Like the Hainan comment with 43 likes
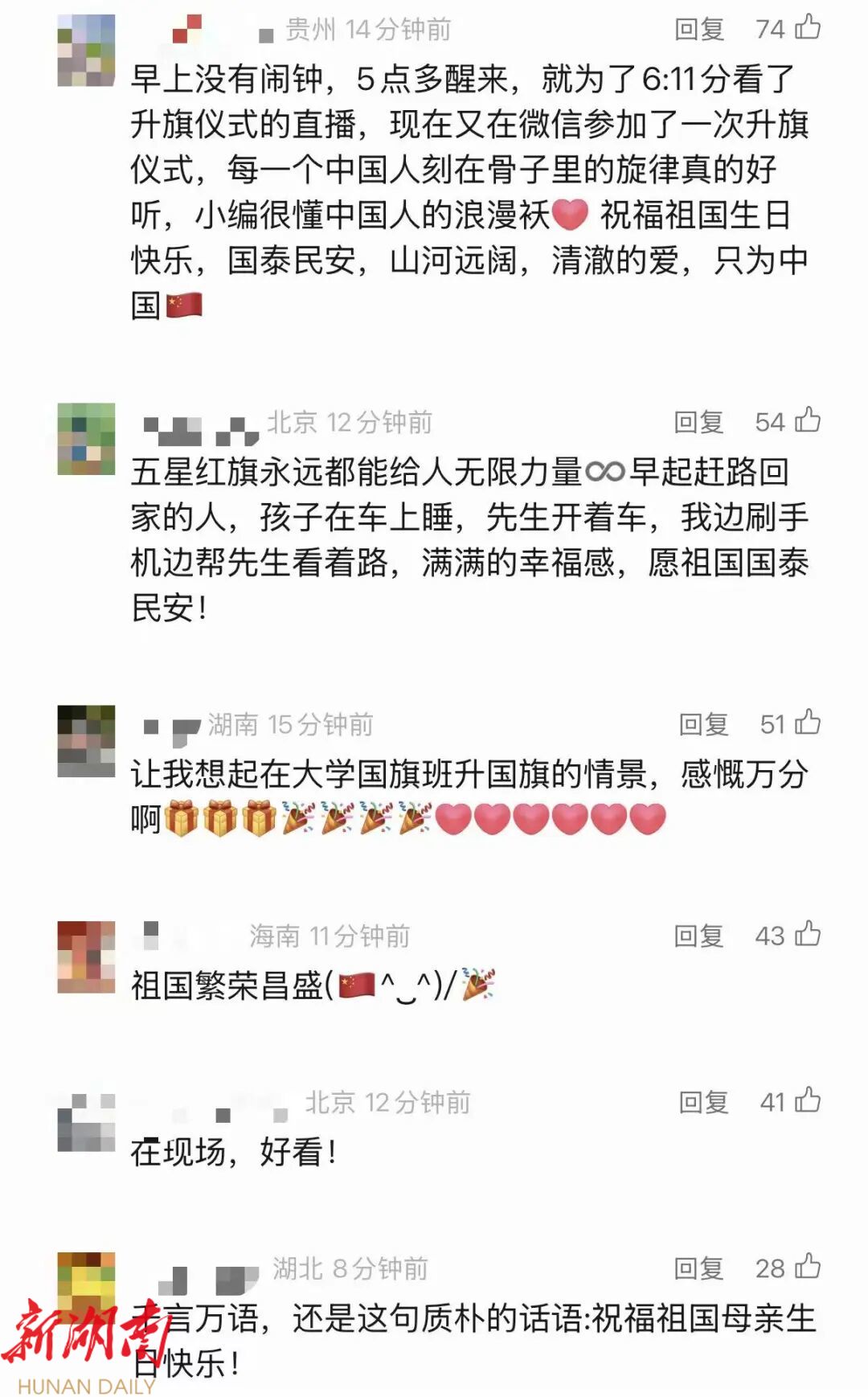The height and width of the screenshot is (1397, 868). [x=808, y=934]
